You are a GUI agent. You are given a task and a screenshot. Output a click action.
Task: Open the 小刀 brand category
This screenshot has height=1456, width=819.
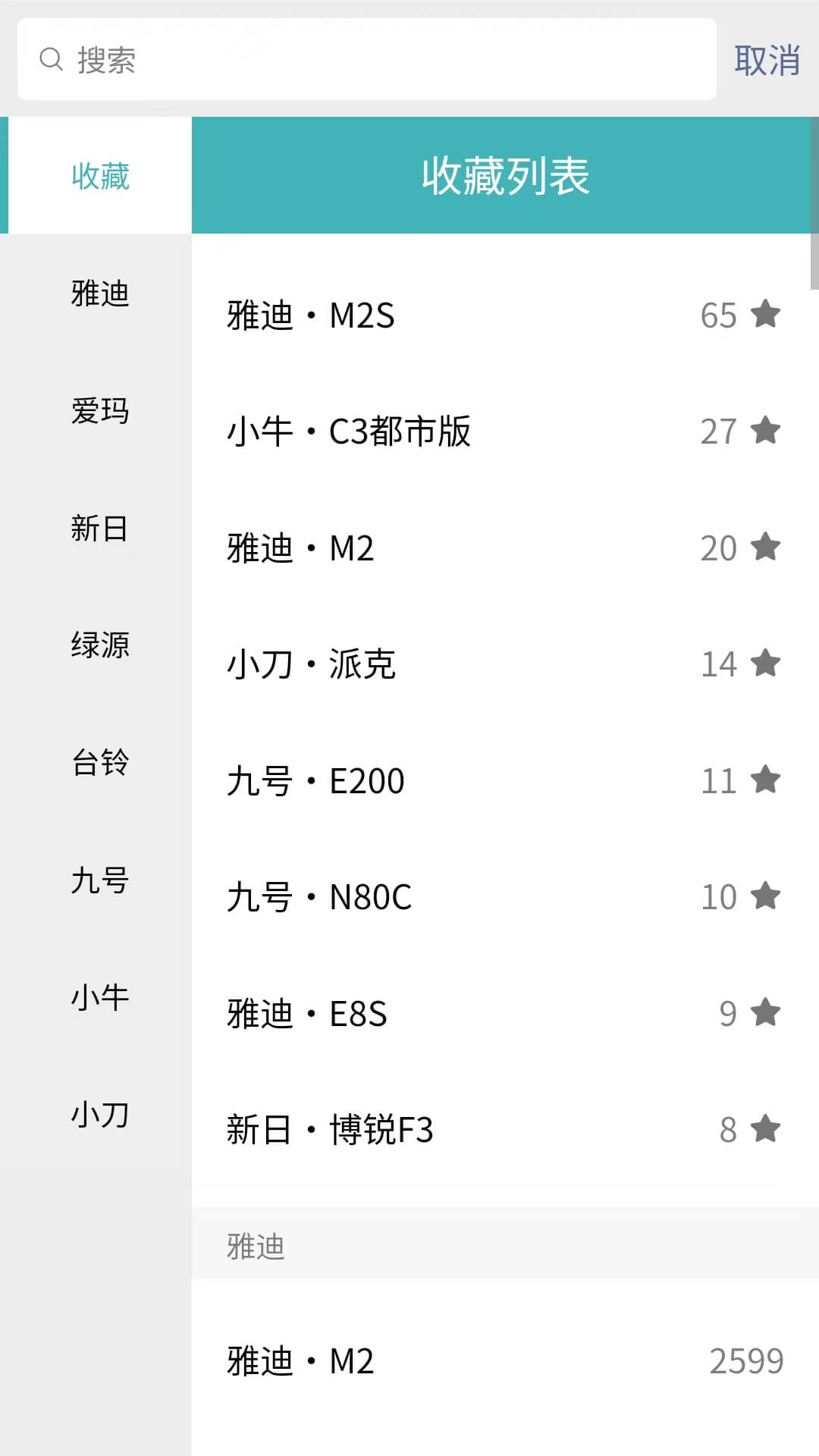point(99,1115)
